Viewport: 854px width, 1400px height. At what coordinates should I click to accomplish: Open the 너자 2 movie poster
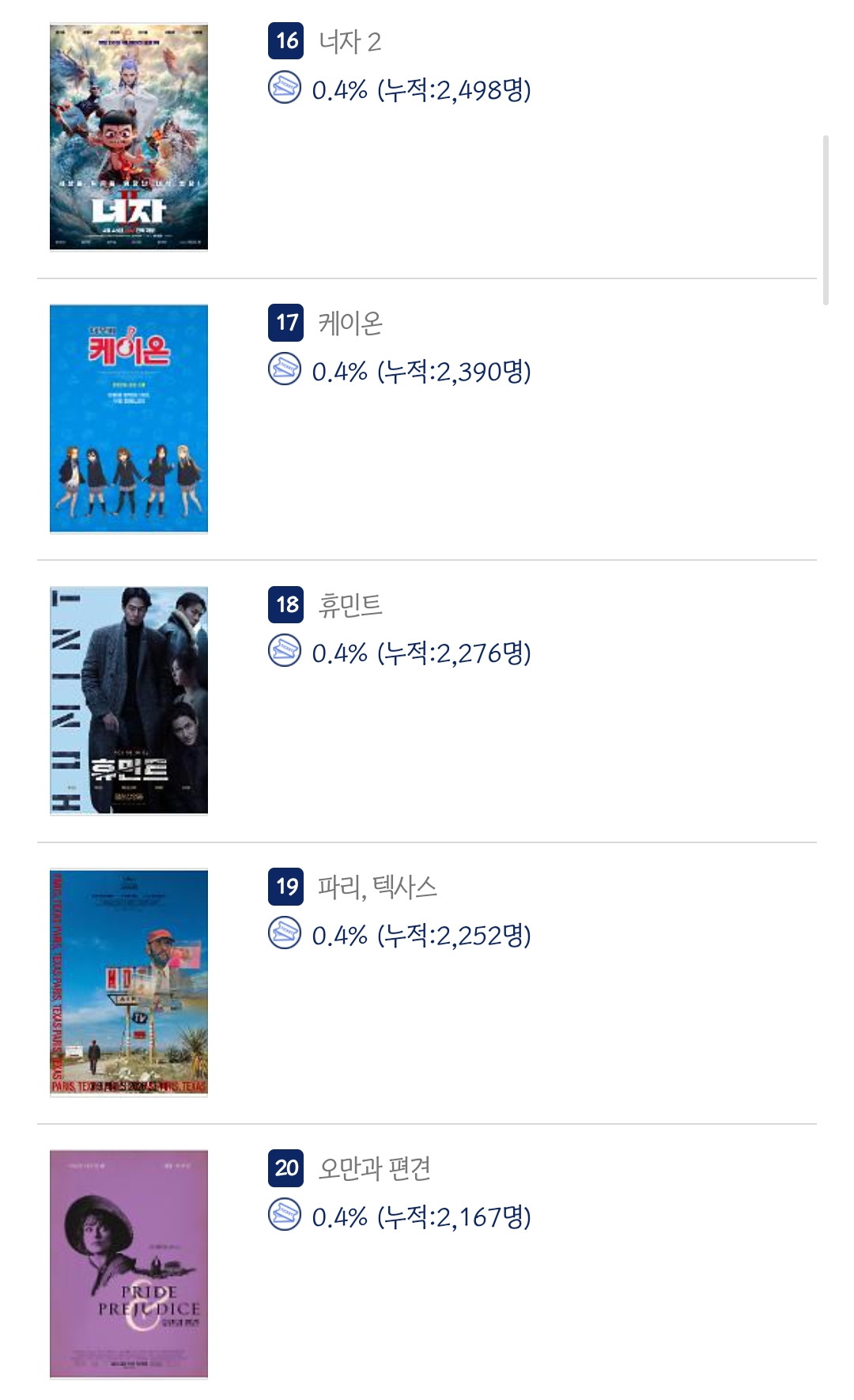129,137
